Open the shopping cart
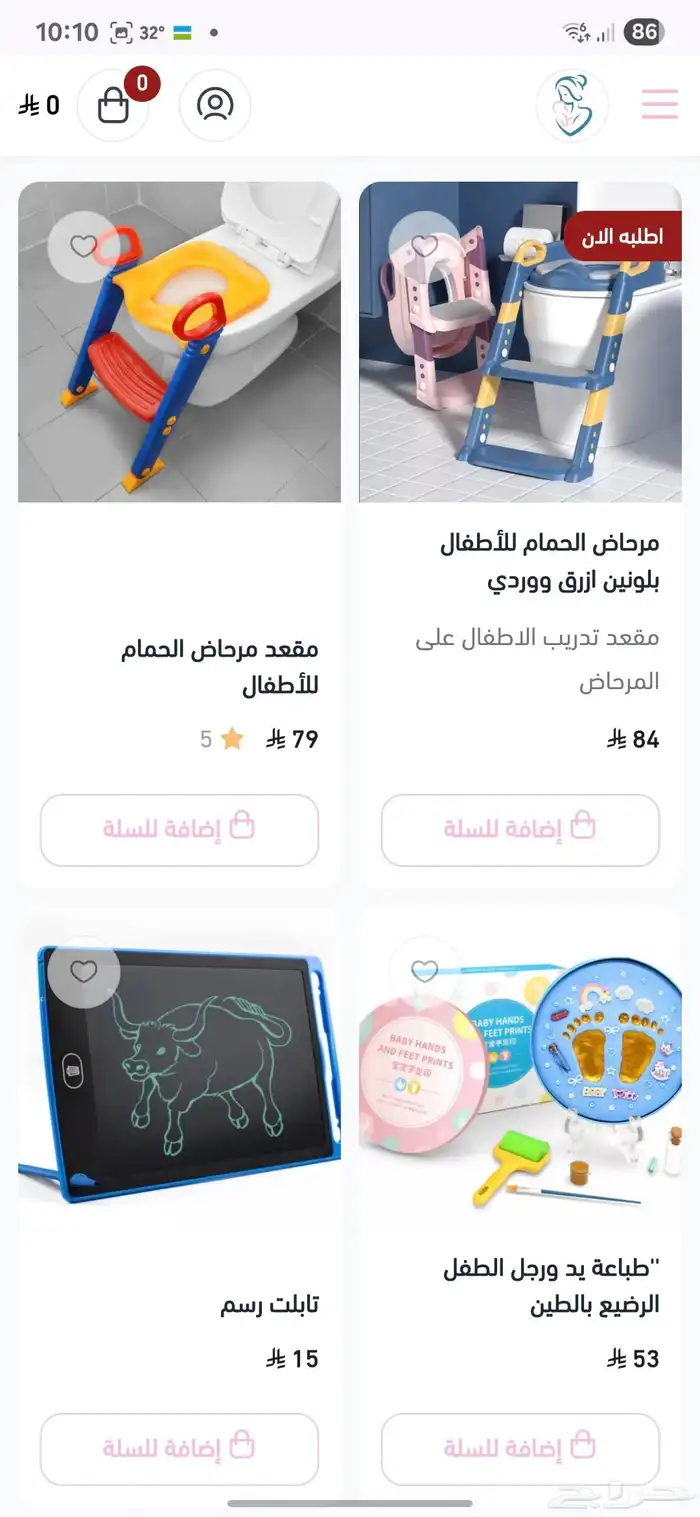The image size is (700, 1517). [x=114, y=105]
